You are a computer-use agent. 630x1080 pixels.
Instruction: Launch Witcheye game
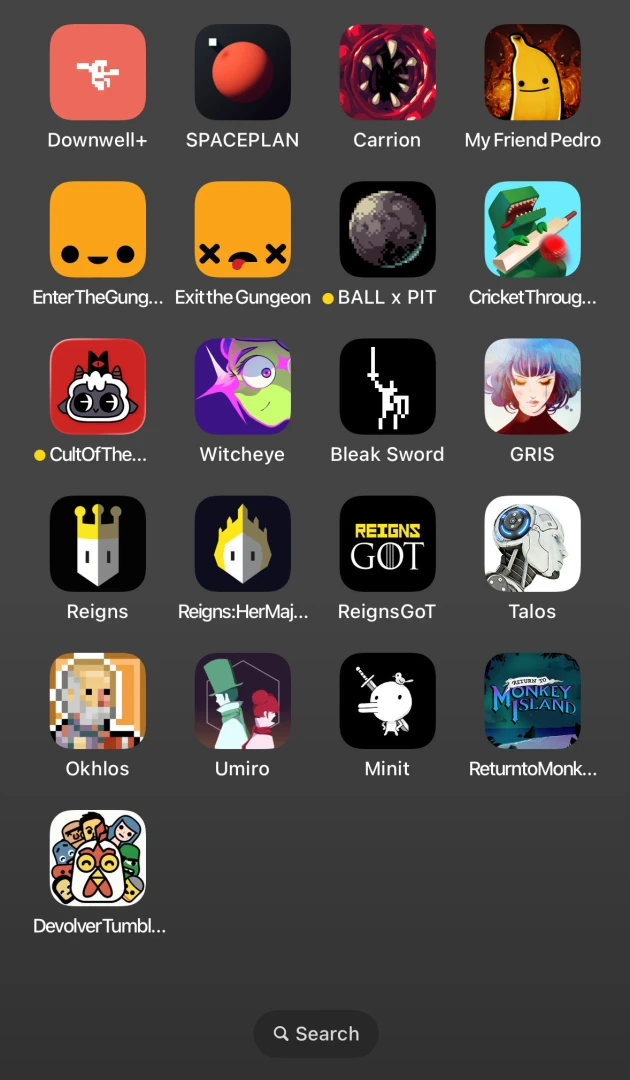pos(243,386)
